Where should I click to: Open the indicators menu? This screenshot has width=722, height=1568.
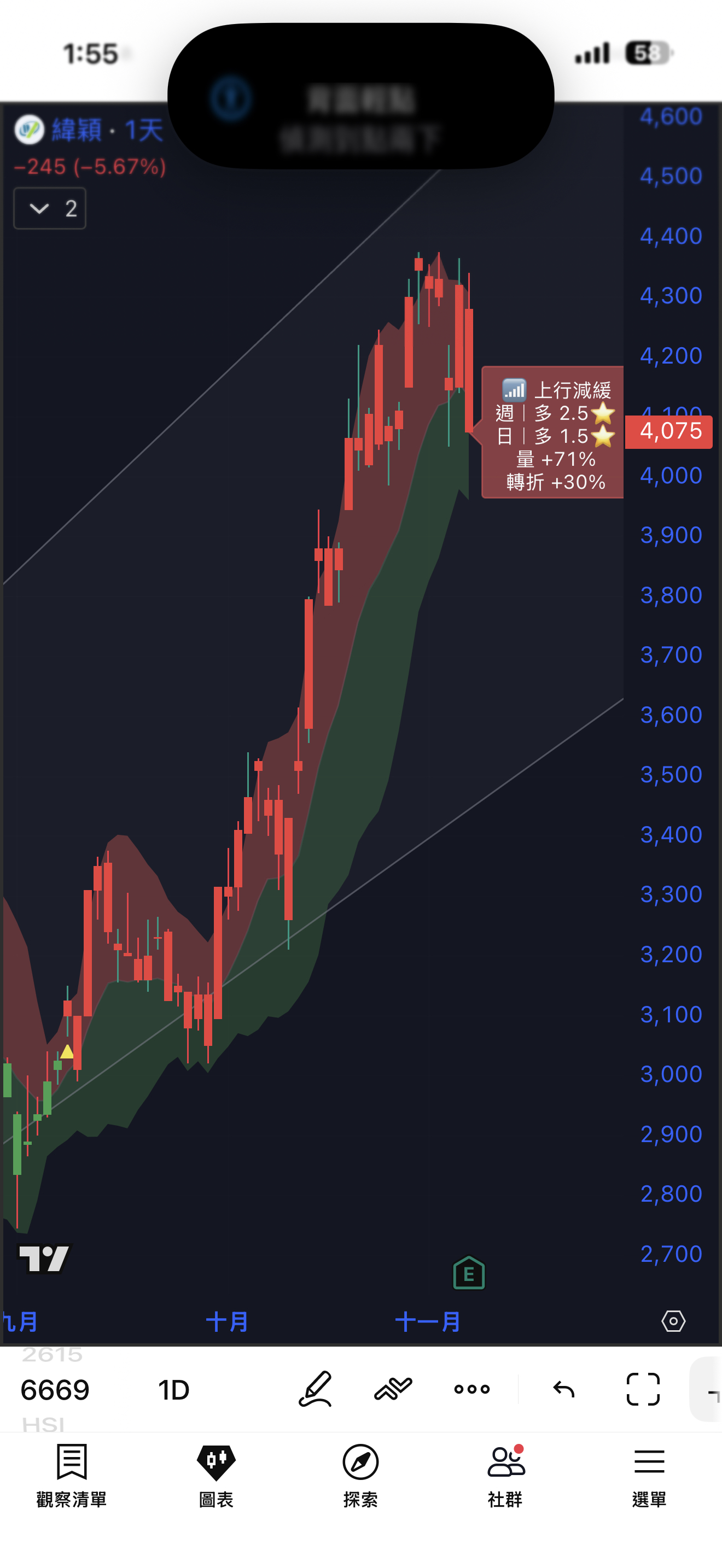click(x=393, y=1389)
